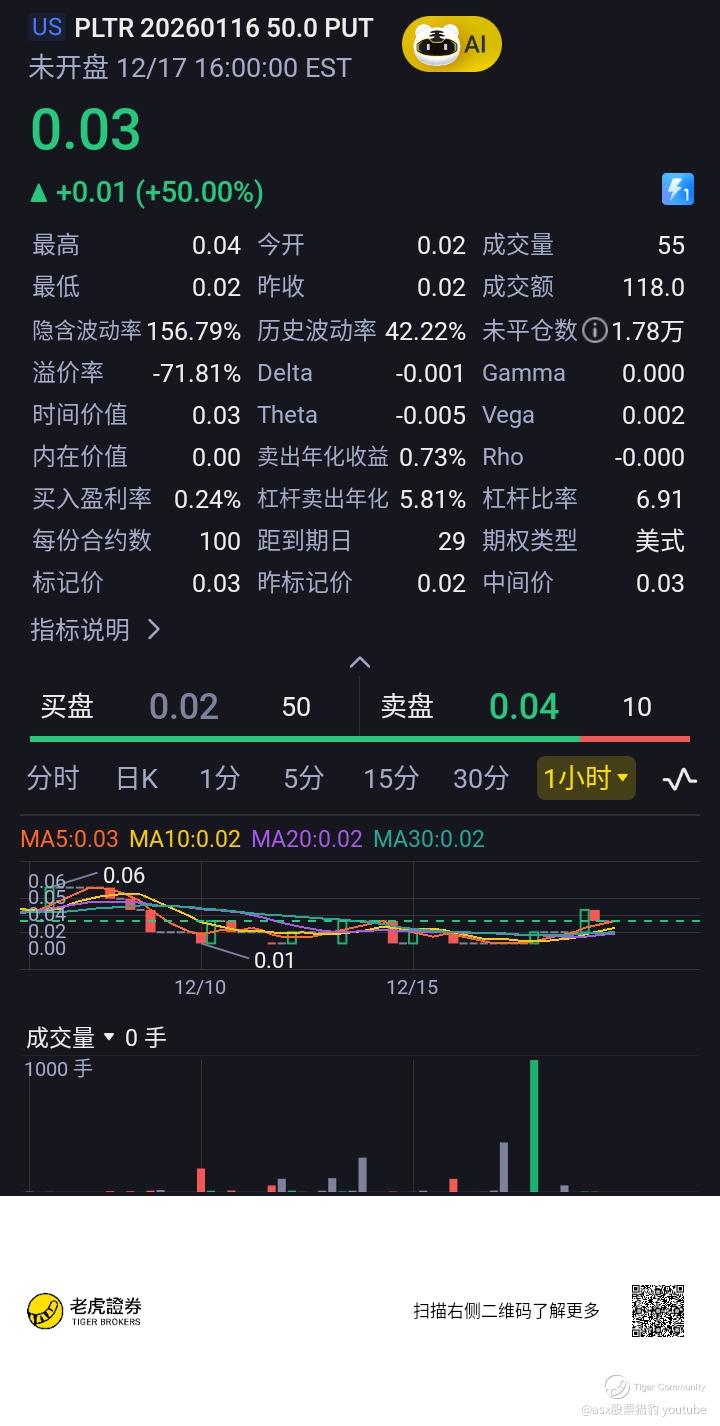Open the 1小时 interval dropdown
Viewport: 720px width, 1426px height.
(x=586, y=778)
